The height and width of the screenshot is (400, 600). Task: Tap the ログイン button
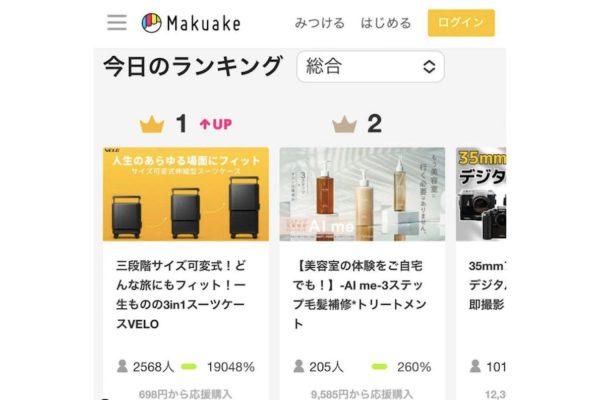[x=461, y=23]
